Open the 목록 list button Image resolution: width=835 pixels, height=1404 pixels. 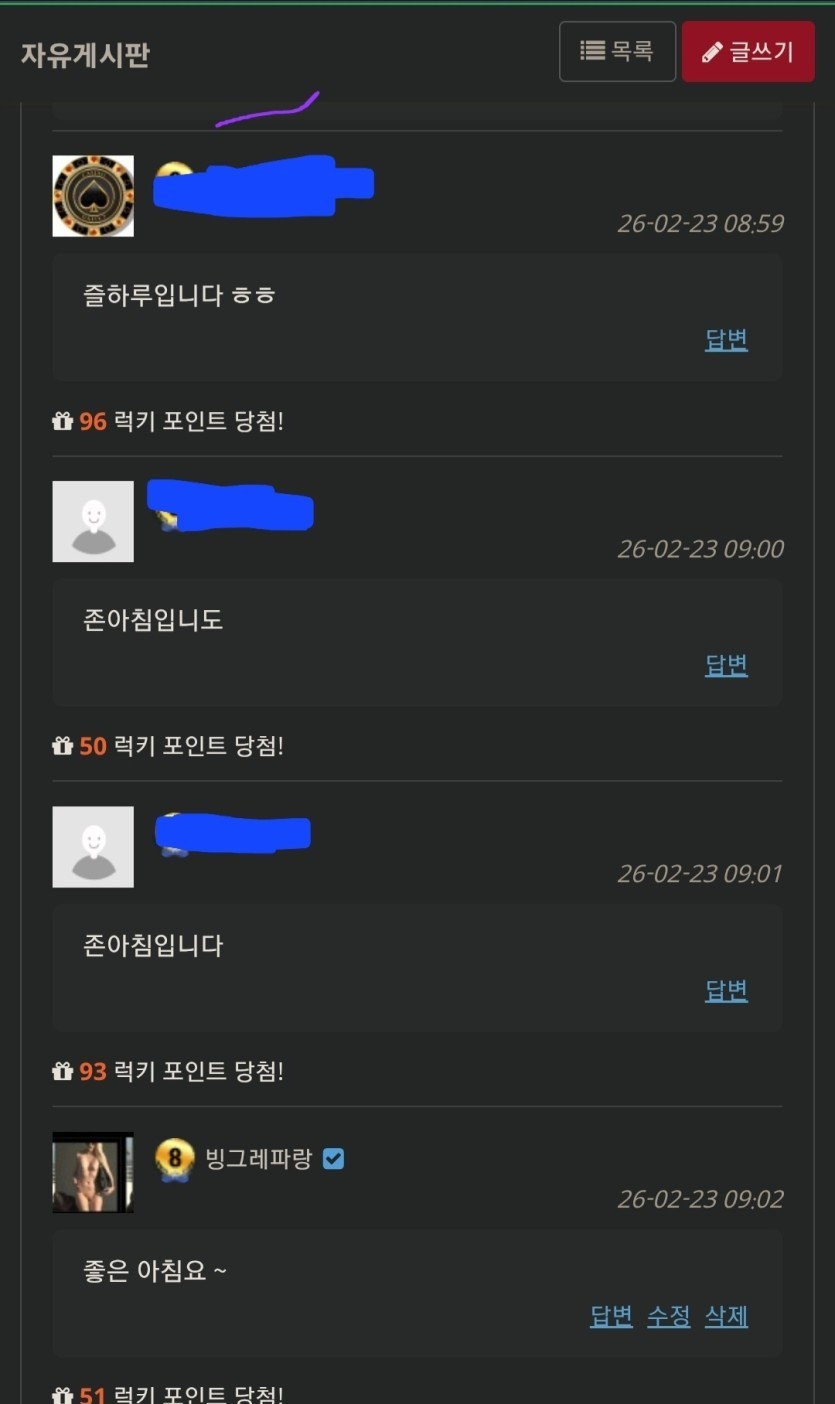coord(617,51)
